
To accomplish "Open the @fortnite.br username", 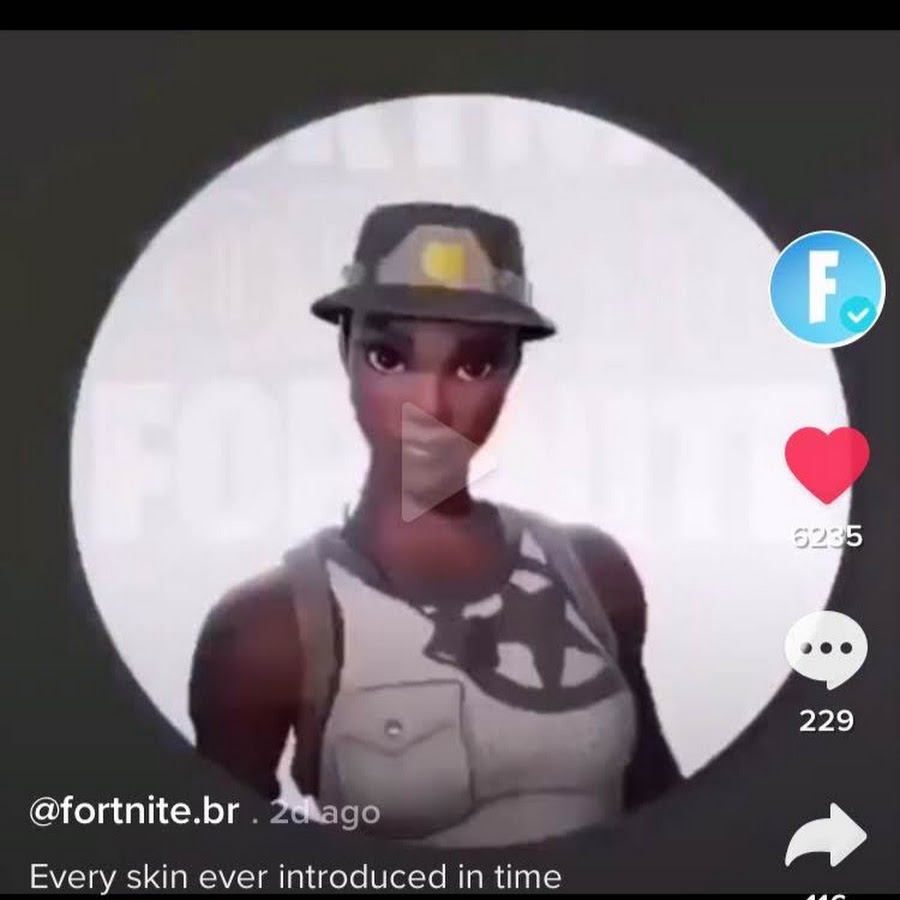I will coord(134,812).
